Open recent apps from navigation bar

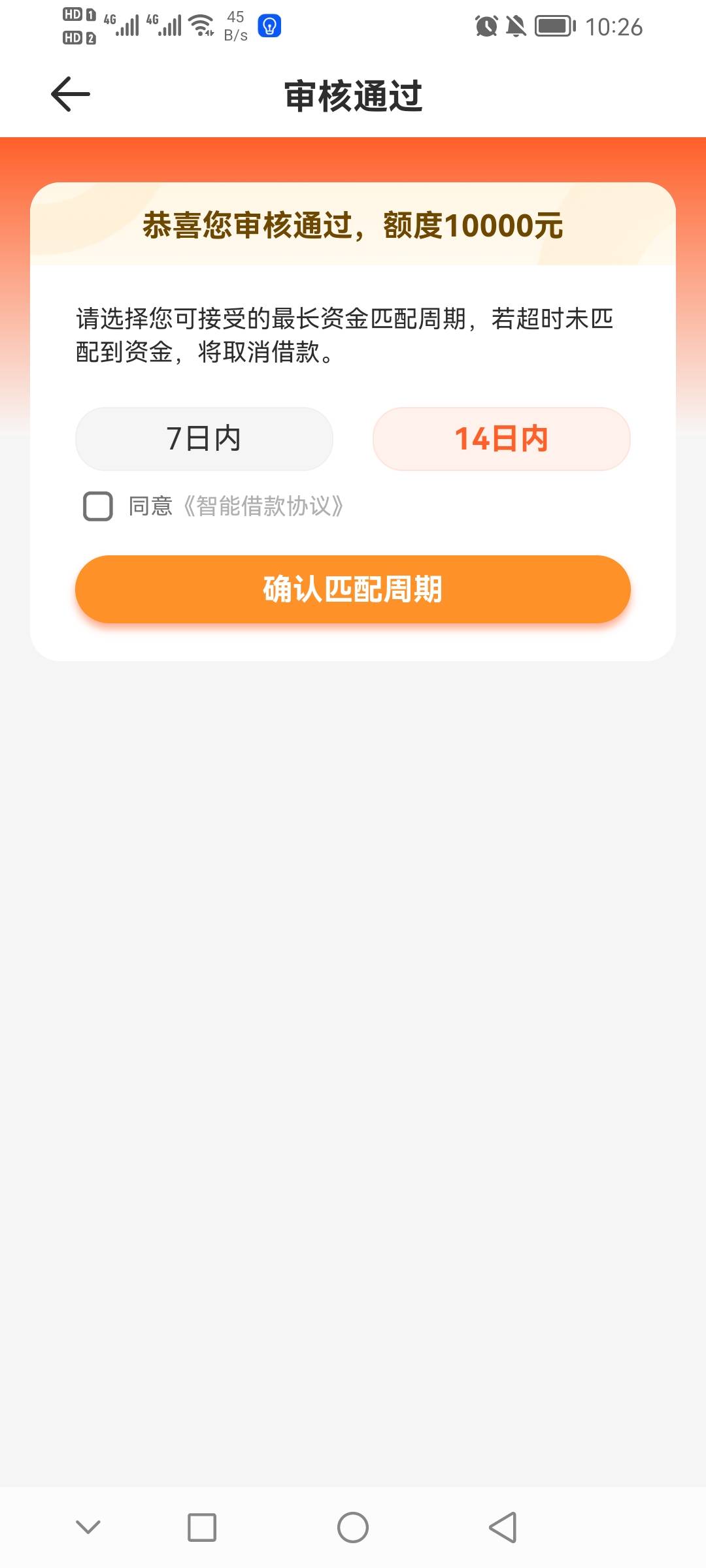[202, 1527]
